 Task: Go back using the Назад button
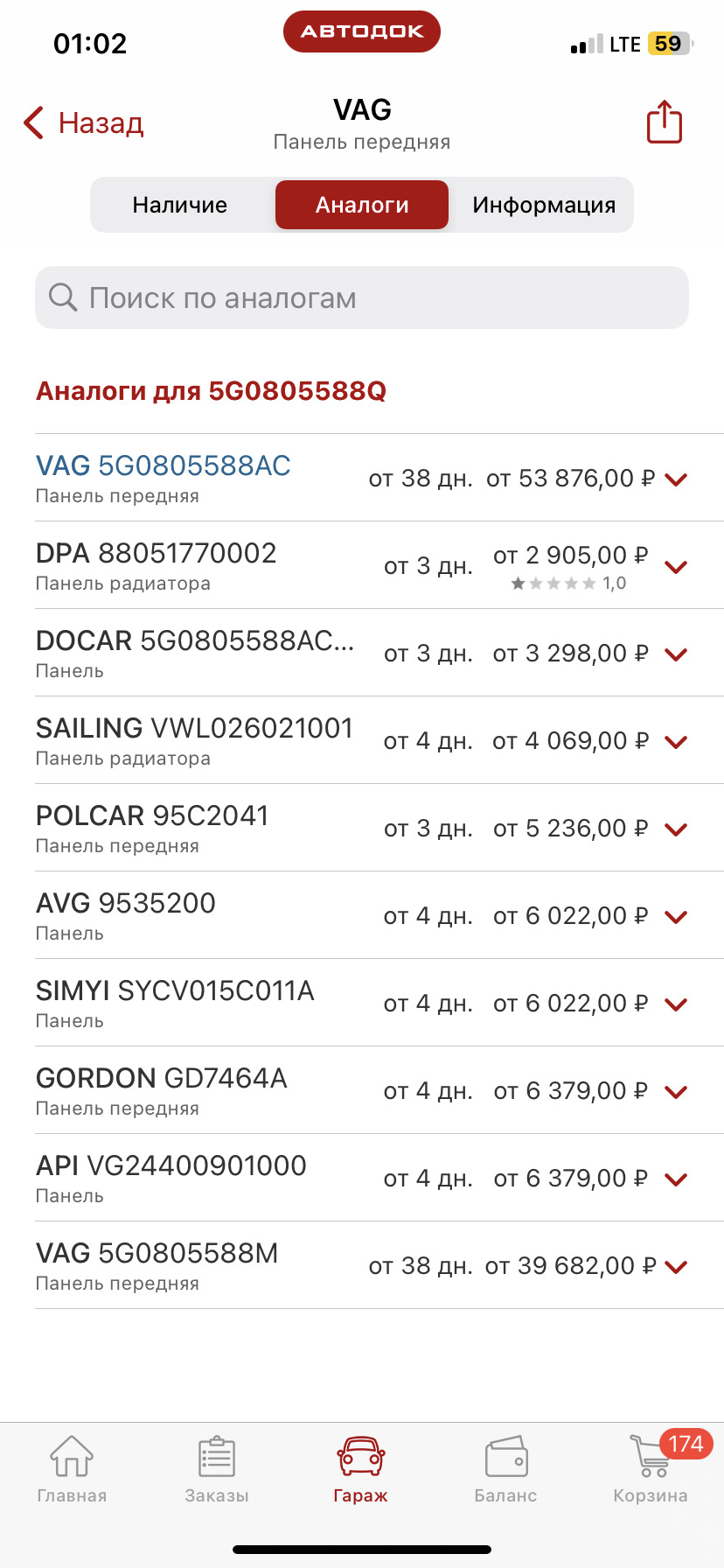85,123
